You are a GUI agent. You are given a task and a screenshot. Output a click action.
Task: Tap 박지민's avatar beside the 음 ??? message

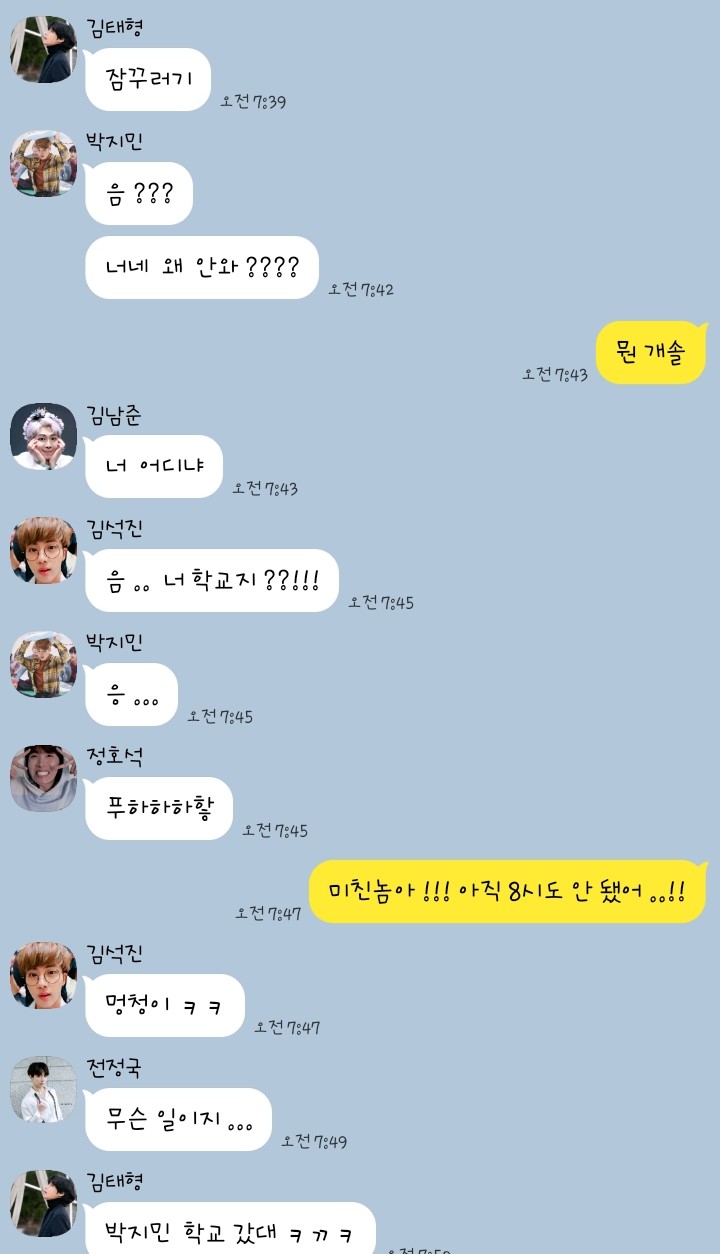(43, 163)
